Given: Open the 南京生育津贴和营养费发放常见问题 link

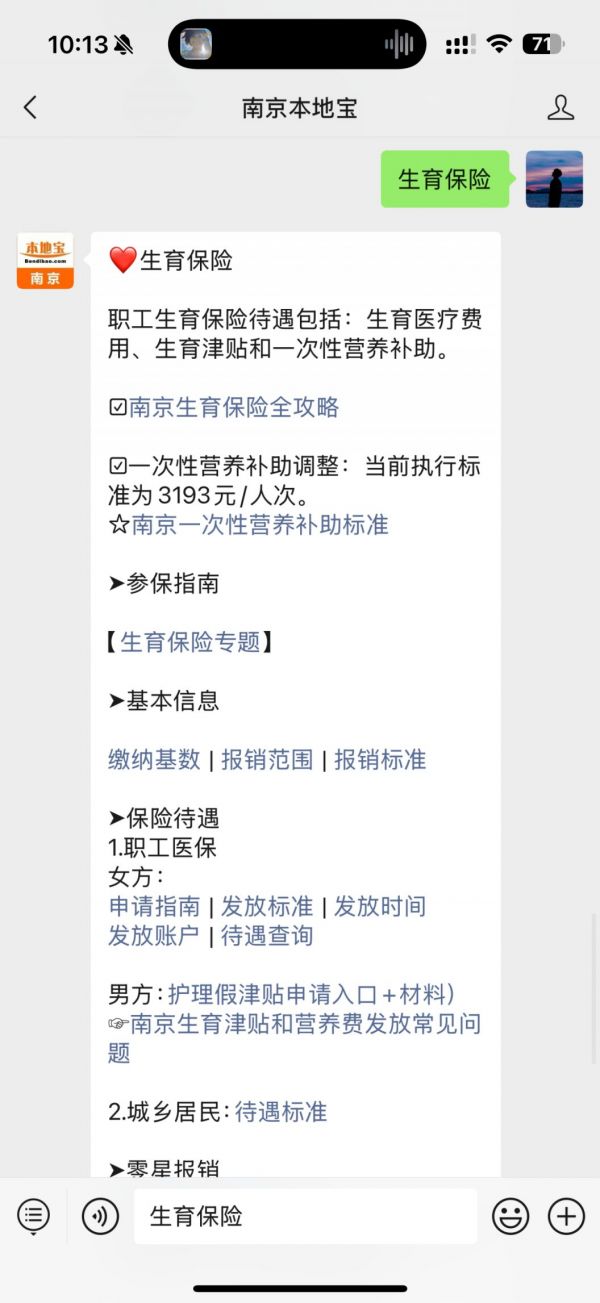Looking at the screenshot, I should [295, 1039].
